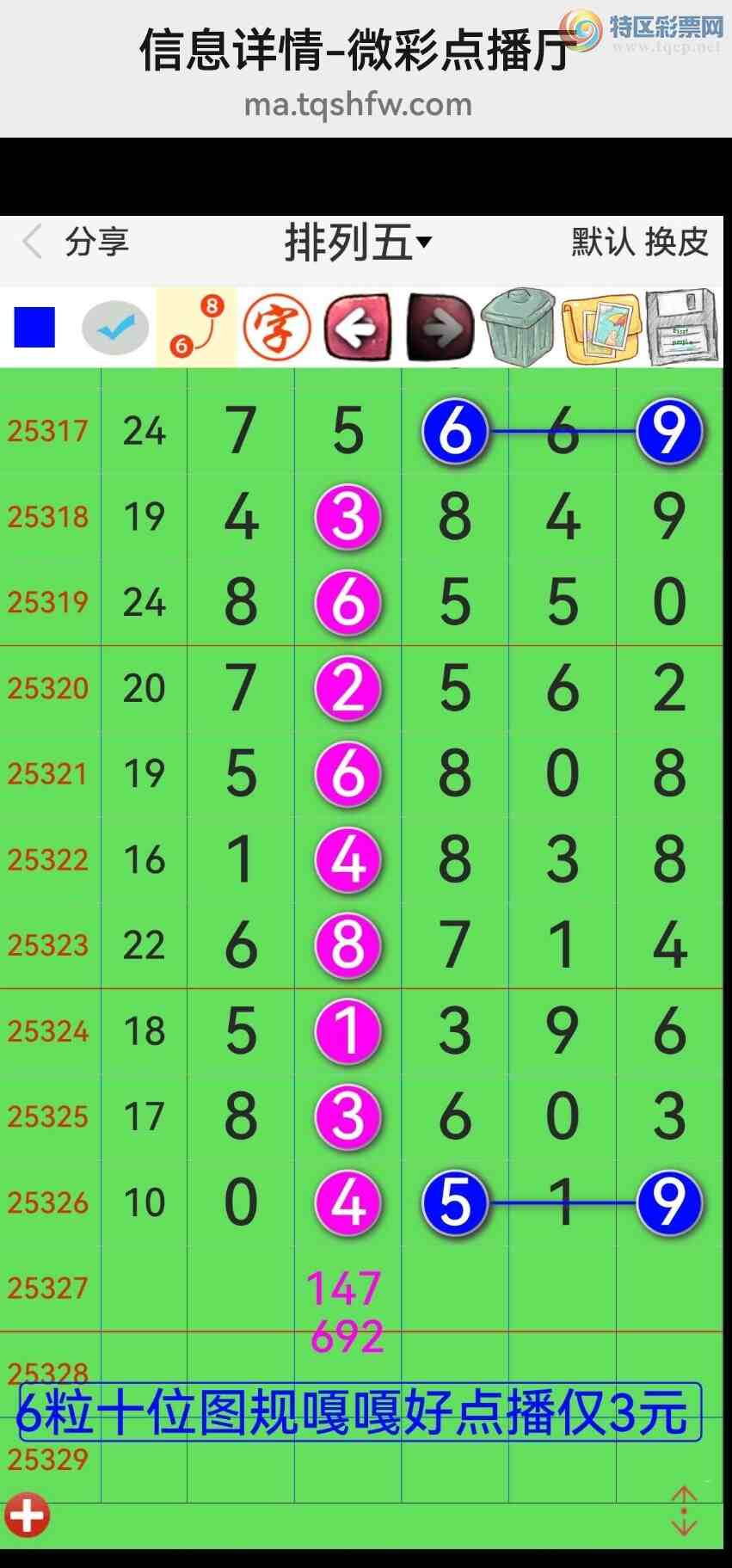Screen dimensions: 732x1568
Task: Select the connect-numbers line tool
Action: [196, 328]
